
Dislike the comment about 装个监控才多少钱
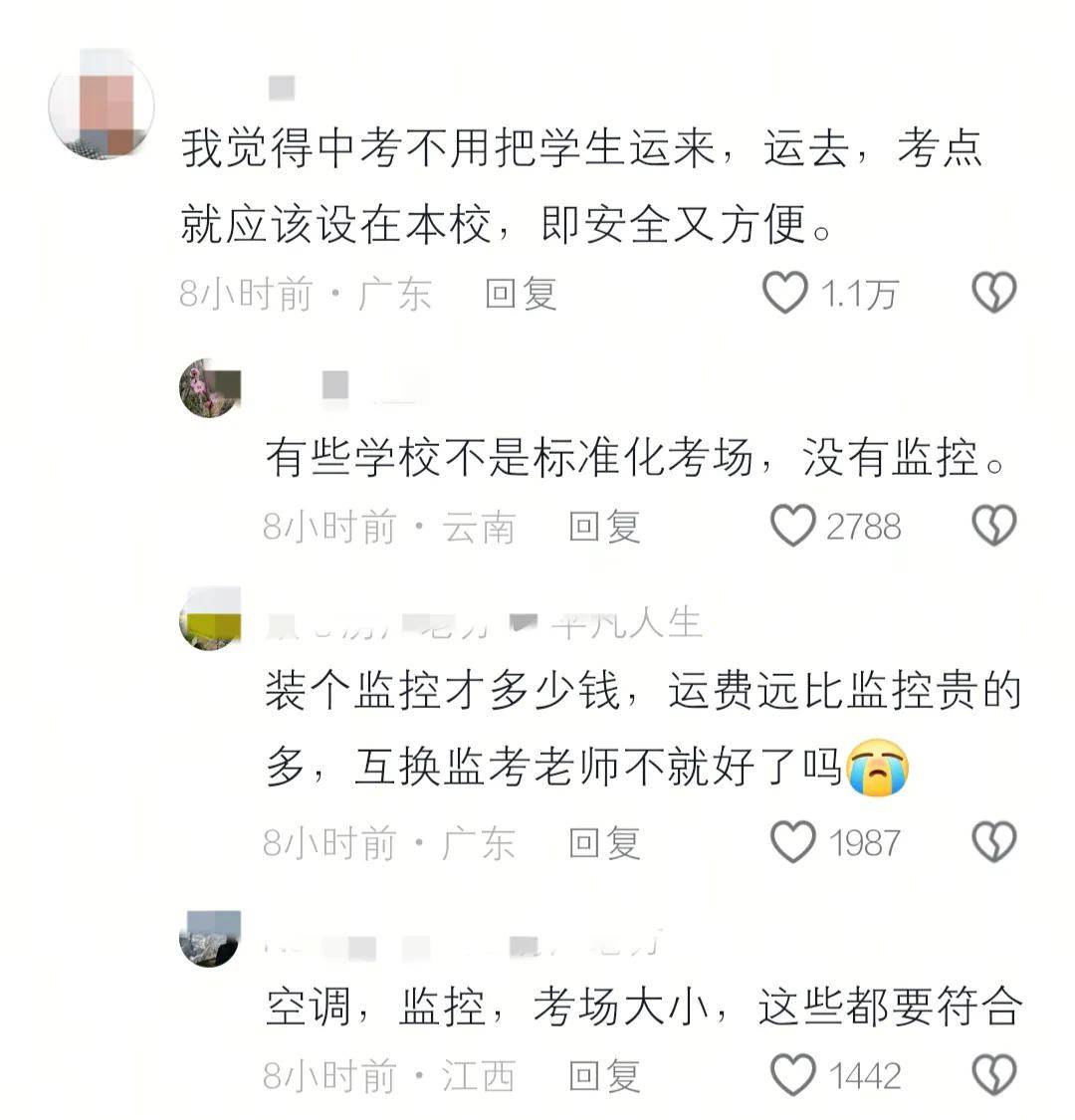tap(993, 842)
